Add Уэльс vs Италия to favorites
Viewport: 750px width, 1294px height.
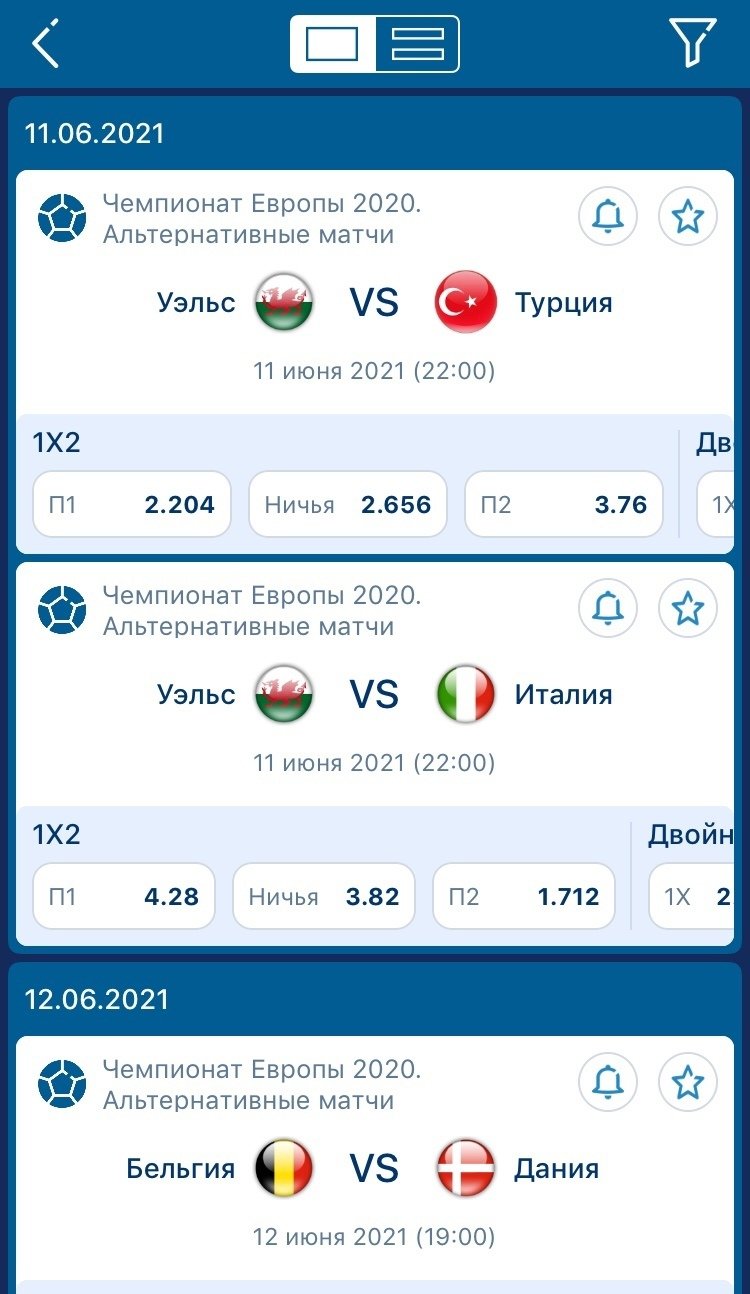coord(687,608)
